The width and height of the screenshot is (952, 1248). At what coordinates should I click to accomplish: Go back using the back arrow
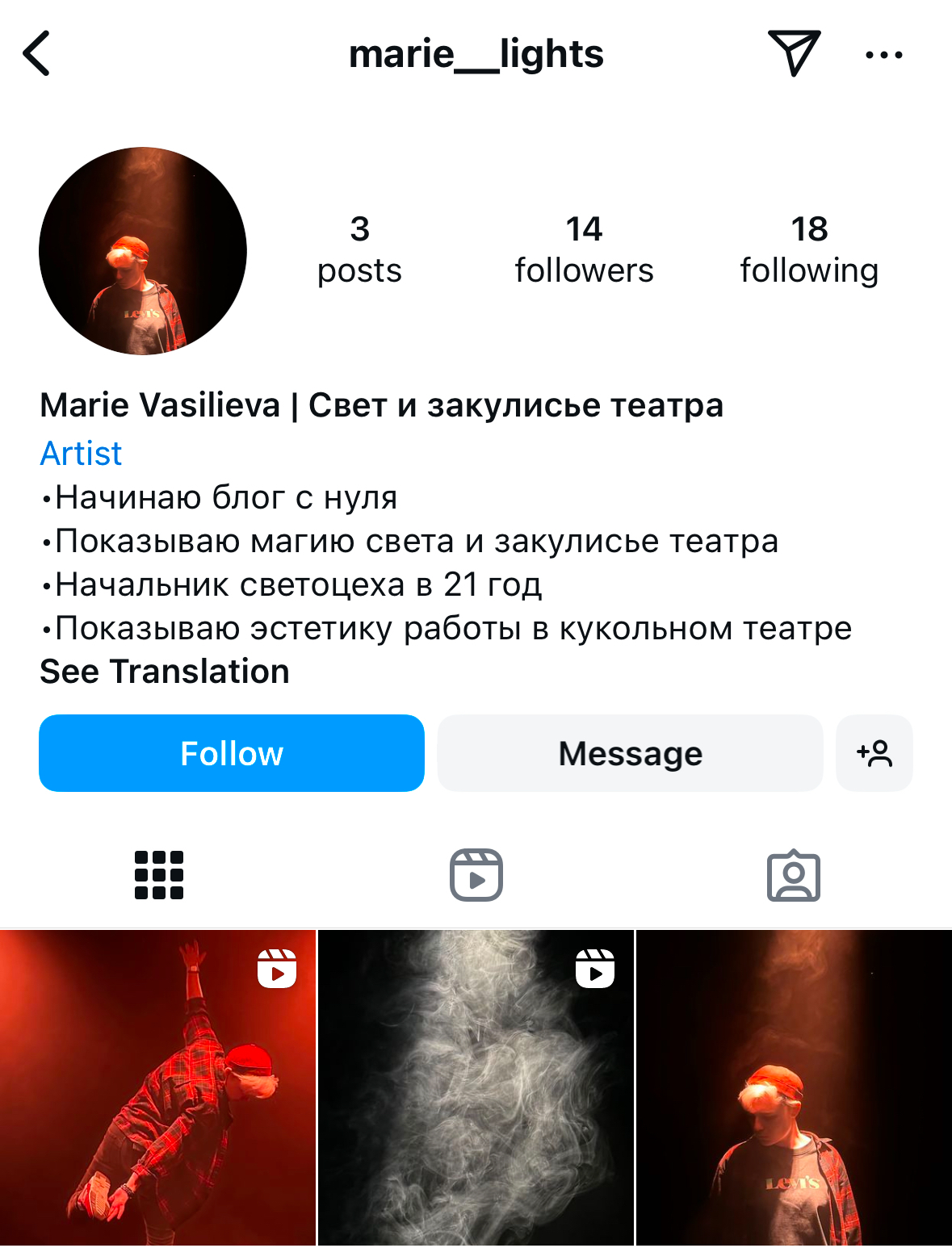pos(36,53)
